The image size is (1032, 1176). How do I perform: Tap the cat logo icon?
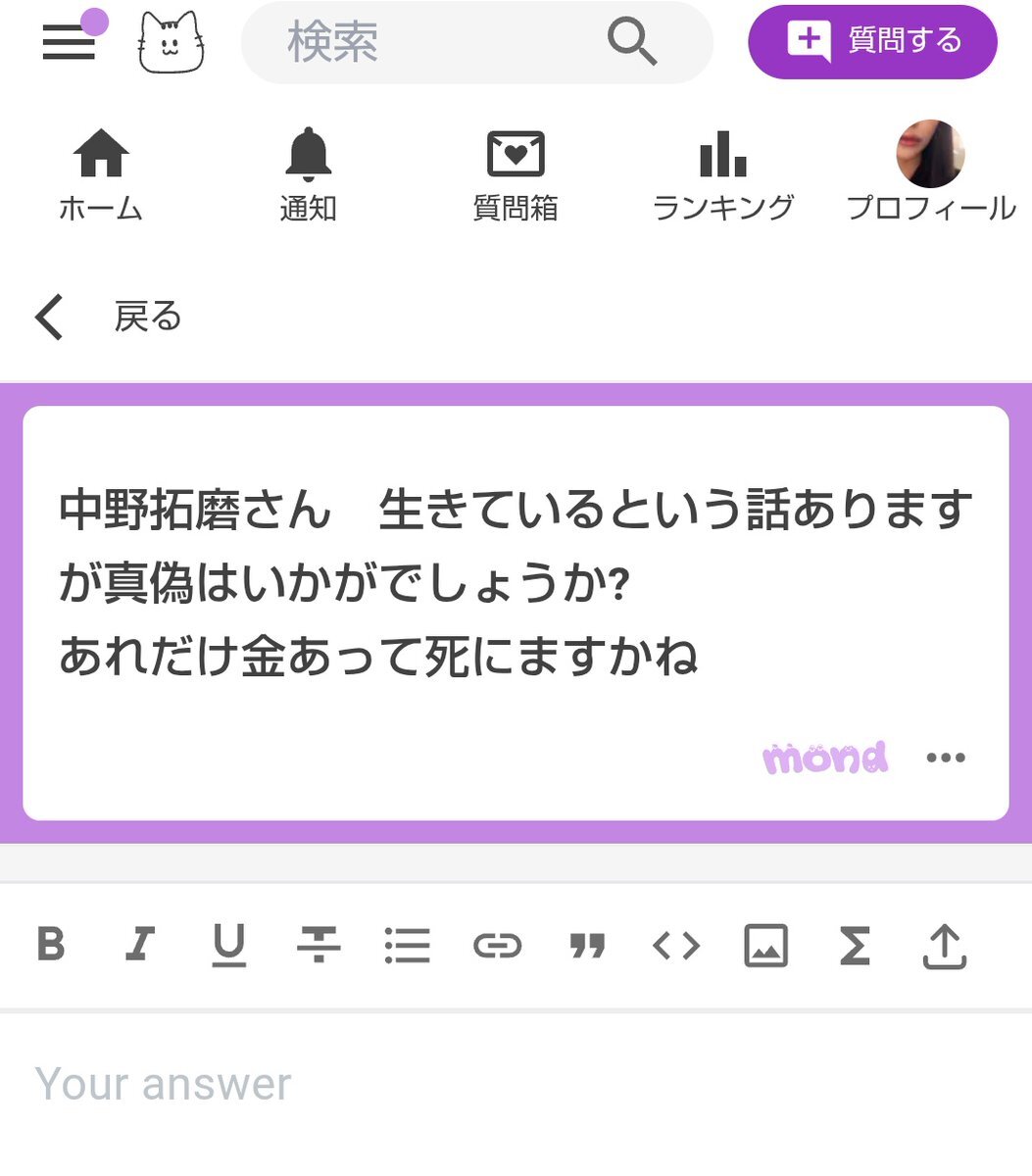coord(172,43)
